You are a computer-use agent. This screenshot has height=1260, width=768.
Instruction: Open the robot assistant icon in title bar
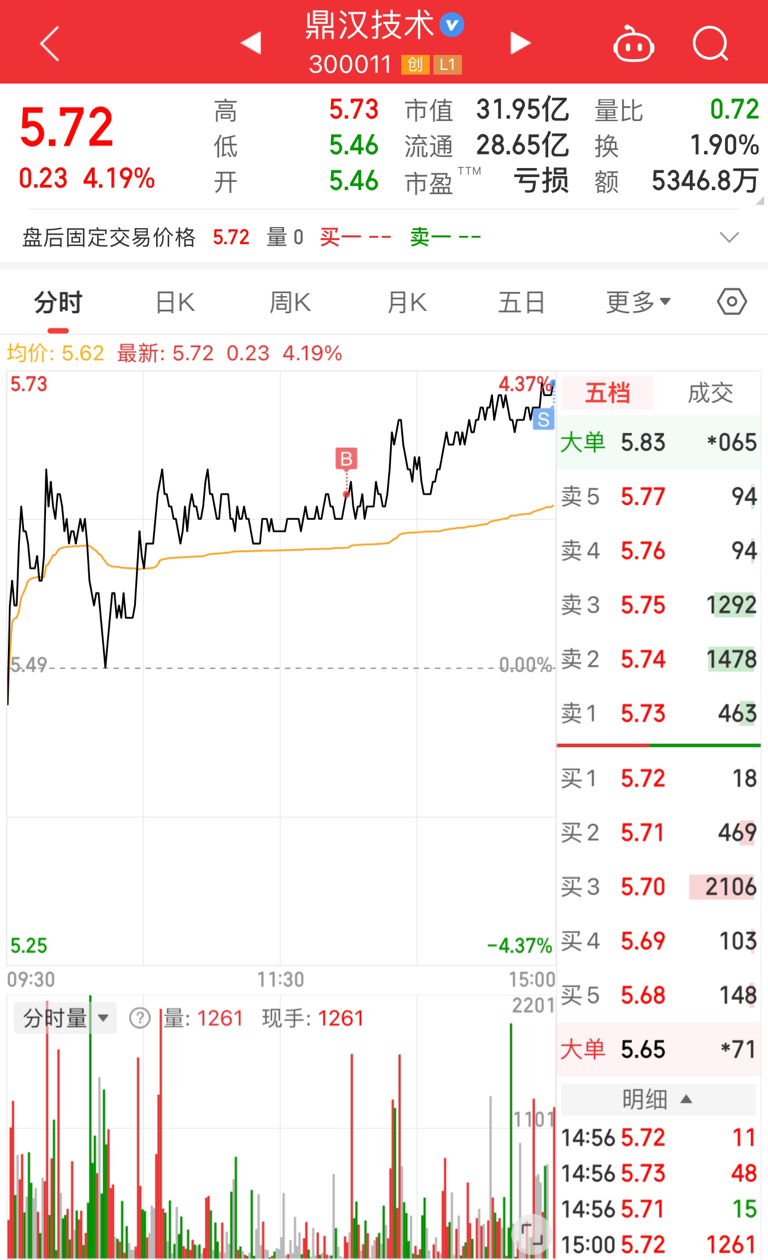[x=634, y=42]
